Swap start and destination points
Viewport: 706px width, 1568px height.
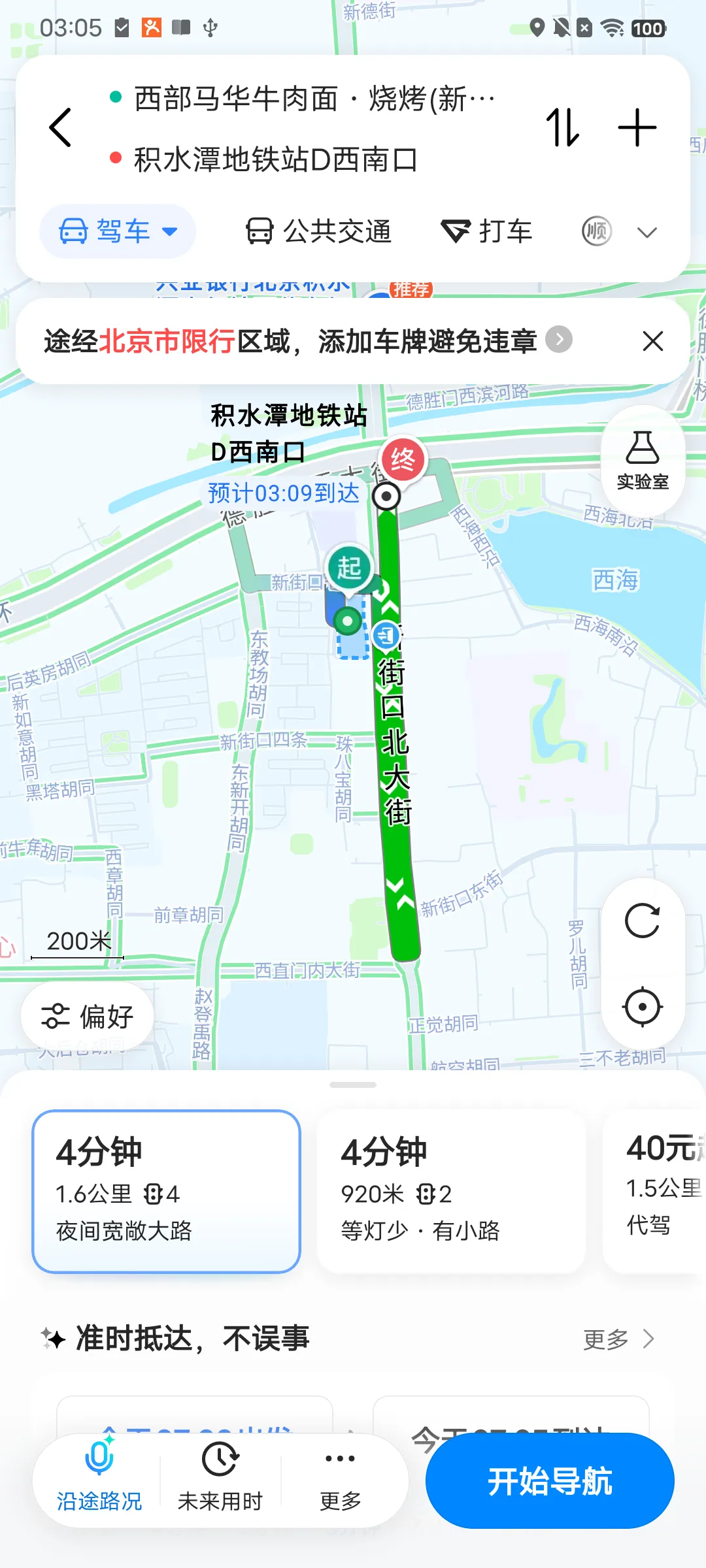563,127
